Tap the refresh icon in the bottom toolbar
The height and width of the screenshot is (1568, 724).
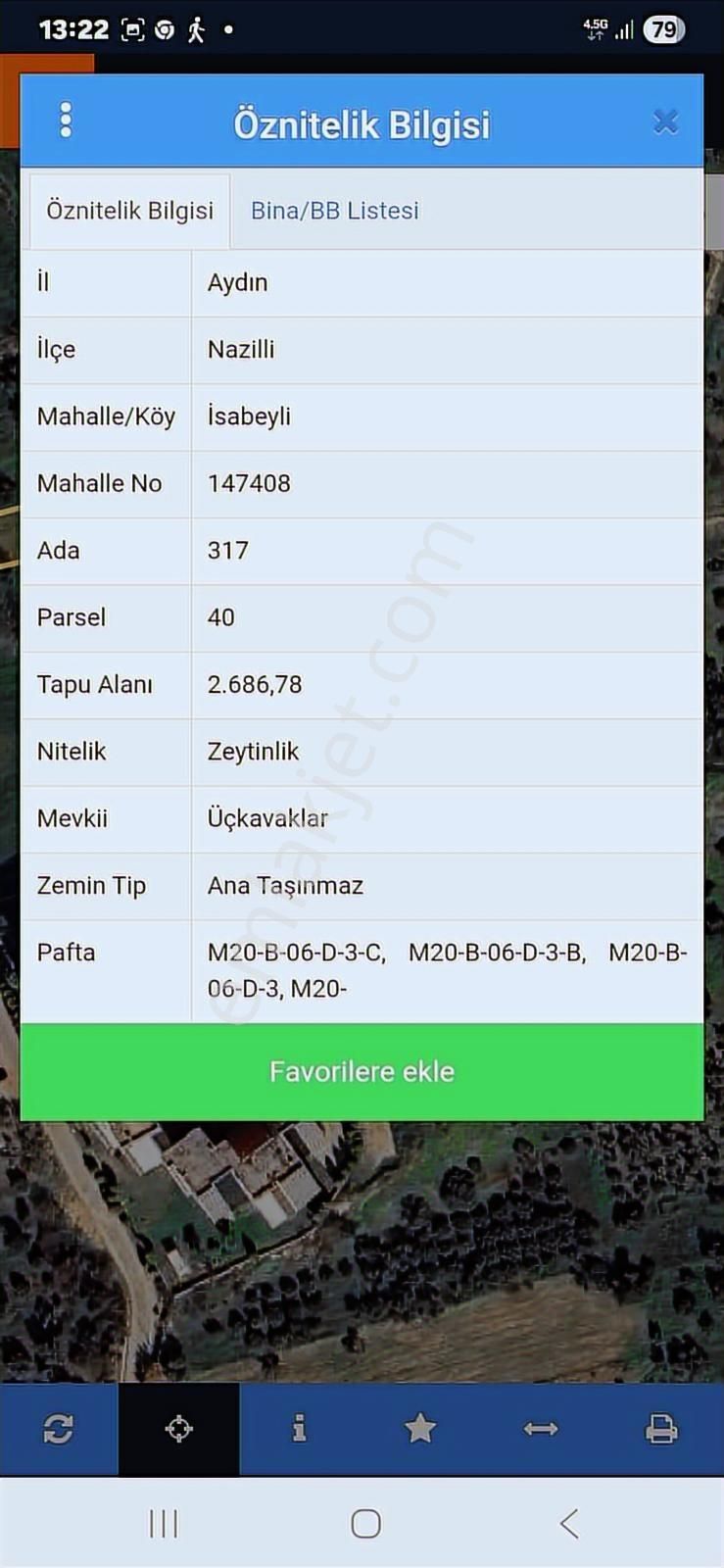tap(60, 1429)
